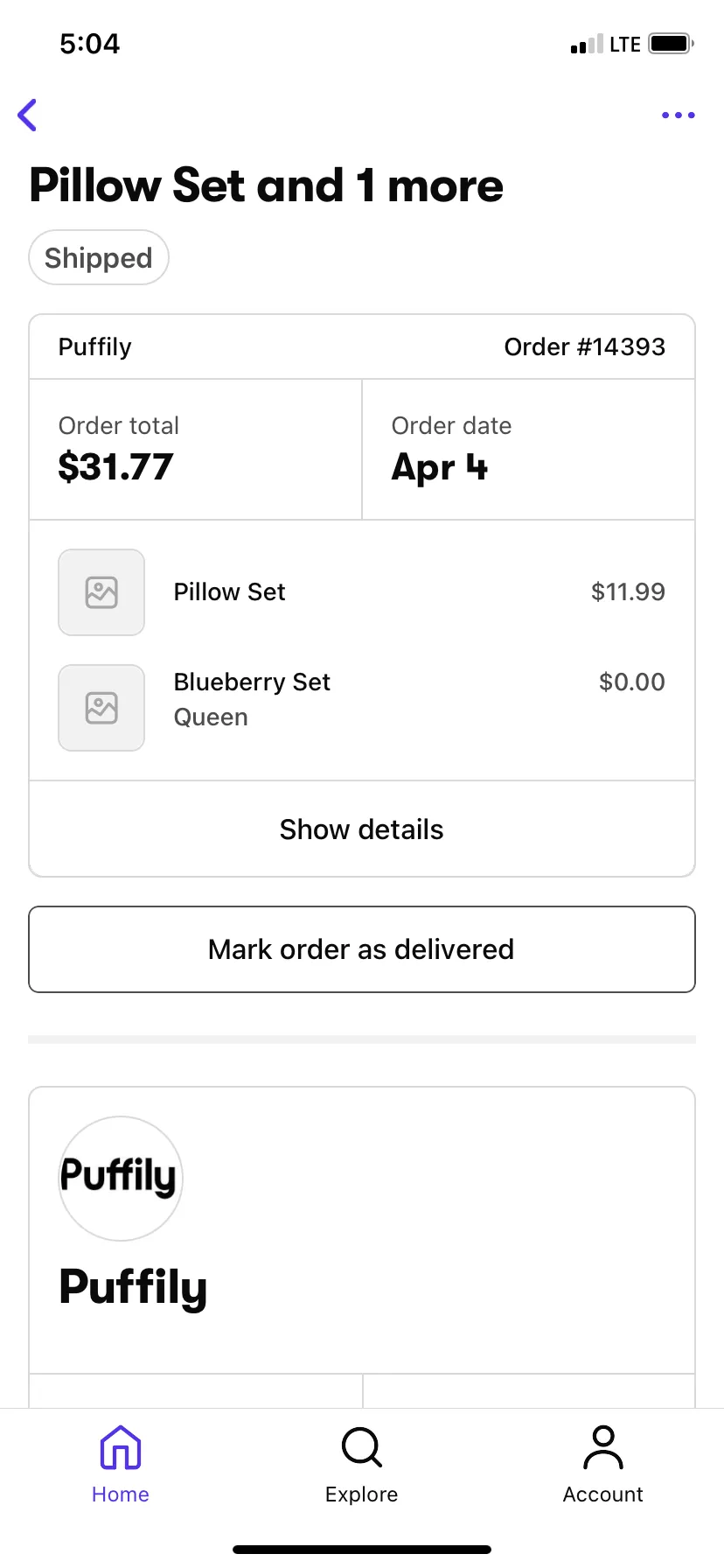
Task: Open the three-dot overflow menu
Action: [x=679, y=115]
